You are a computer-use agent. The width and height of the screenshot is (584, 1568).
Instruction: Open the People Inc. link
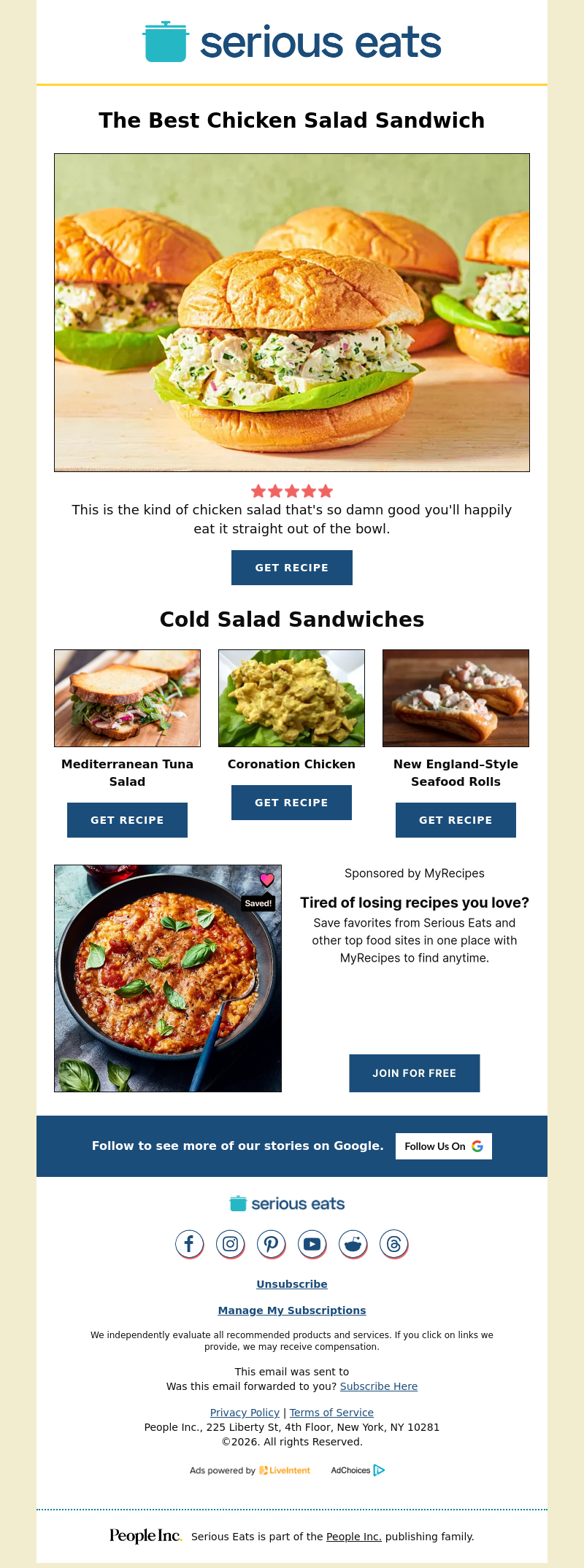[353, 1537]
